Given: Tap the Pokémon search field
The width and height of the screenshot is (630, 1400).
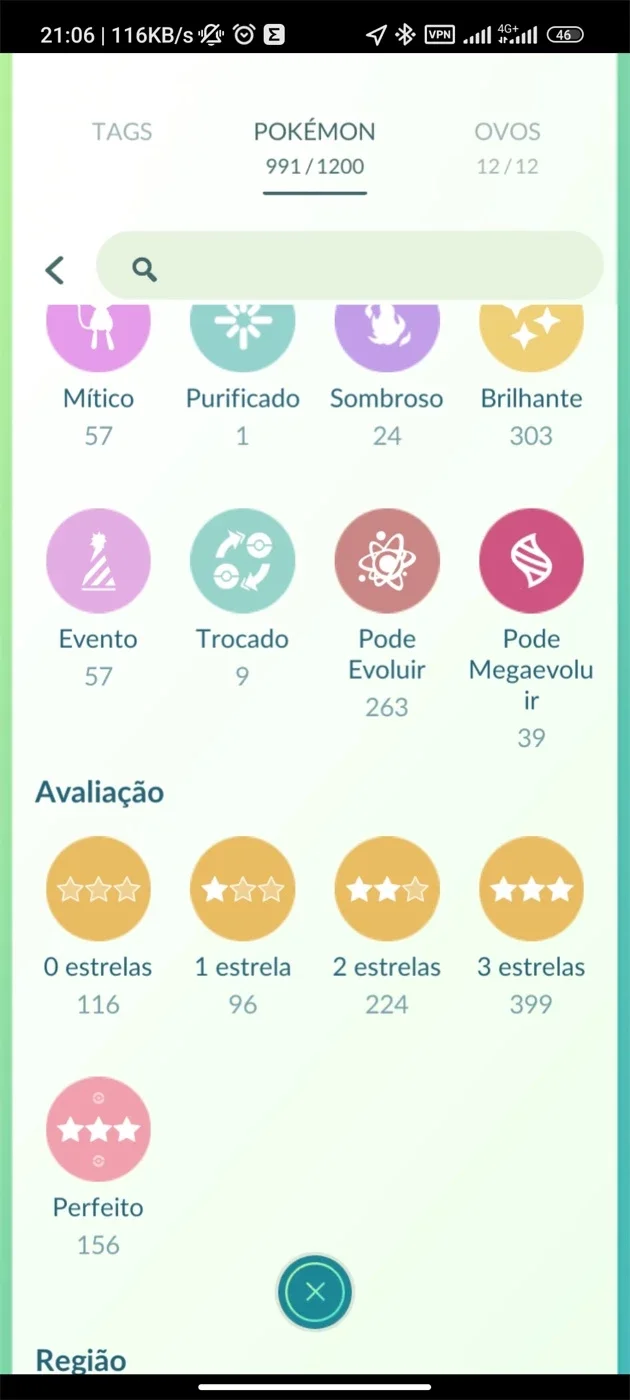Looking at the screenshot, I should [350, 266].
